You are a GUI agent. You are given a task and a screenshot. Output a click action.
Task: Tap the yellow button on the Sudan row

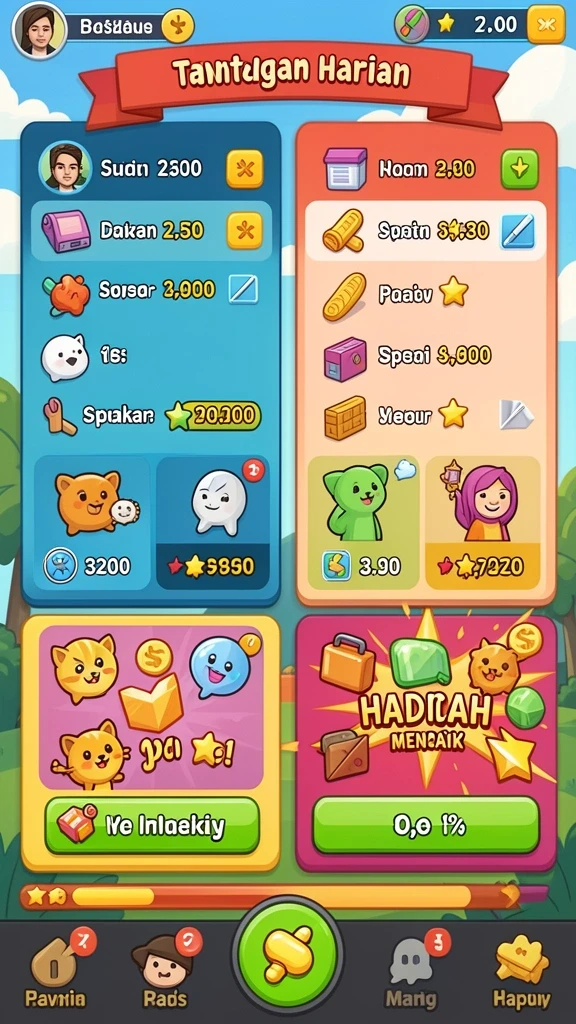pyautogui.click(x=244, y=169)
